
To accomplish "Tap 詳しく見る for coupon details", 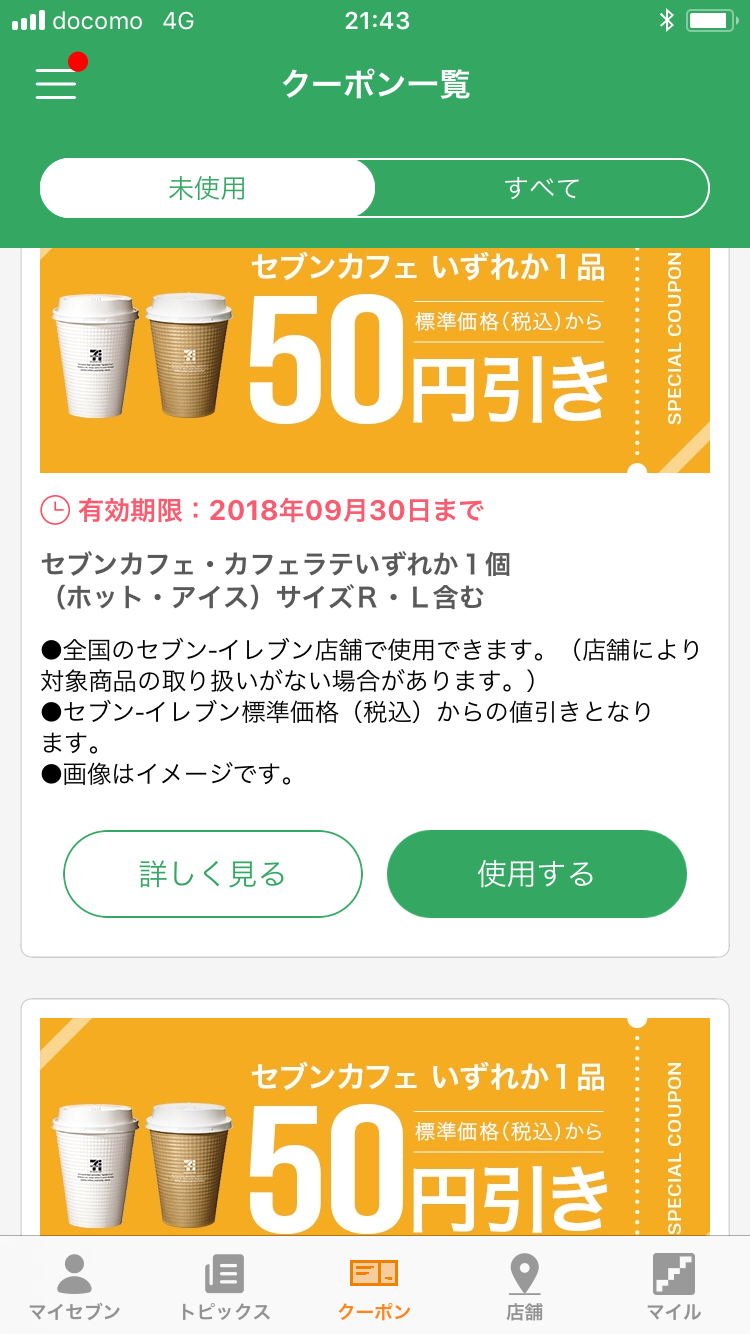I will [x=212, y=874].
